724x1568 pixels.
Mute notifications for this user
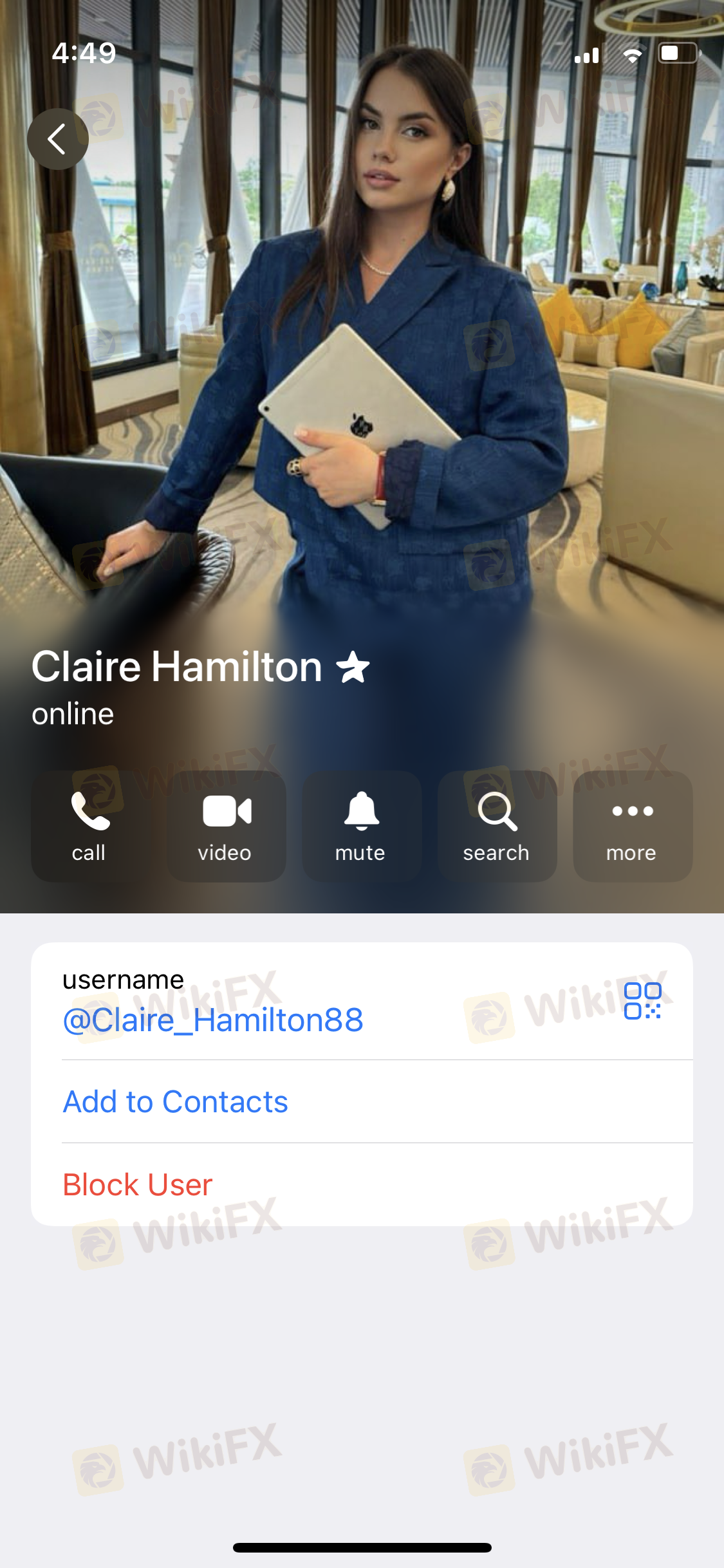[362, 826]
